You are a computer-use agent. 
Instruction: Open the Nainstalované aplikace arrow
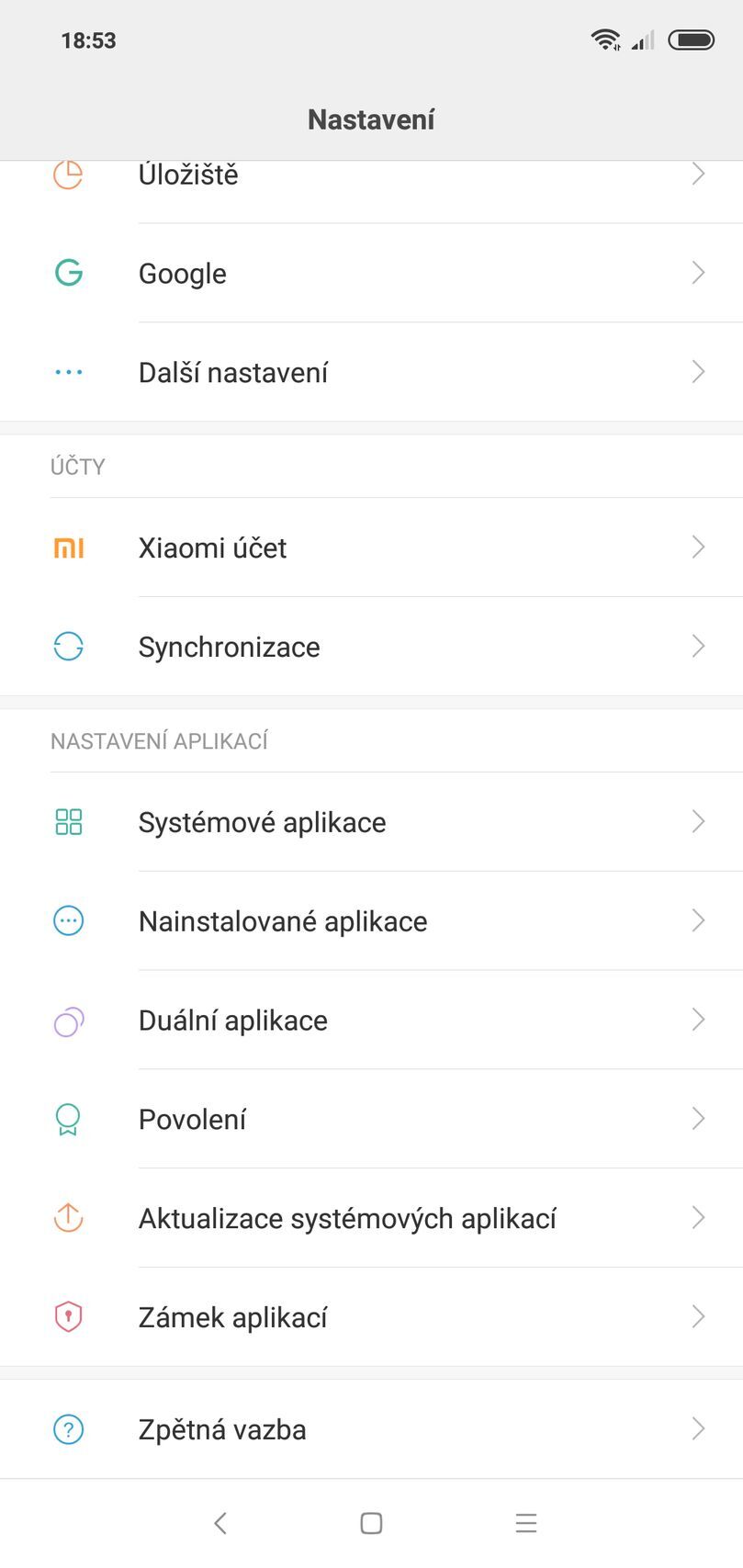coord(696,920)
